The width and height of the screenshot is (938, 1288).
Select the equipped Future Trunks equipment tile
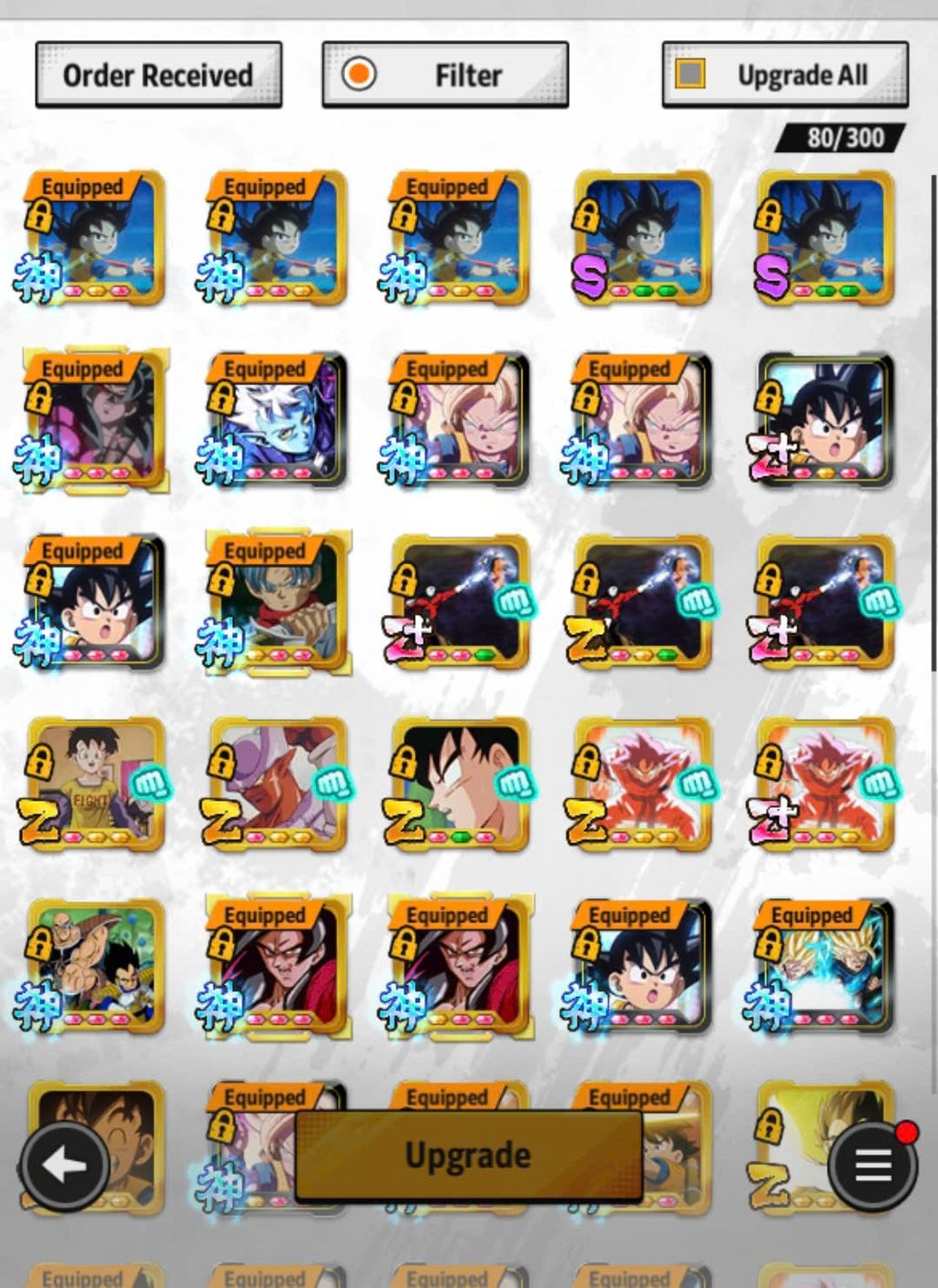(x=277, y=603)
